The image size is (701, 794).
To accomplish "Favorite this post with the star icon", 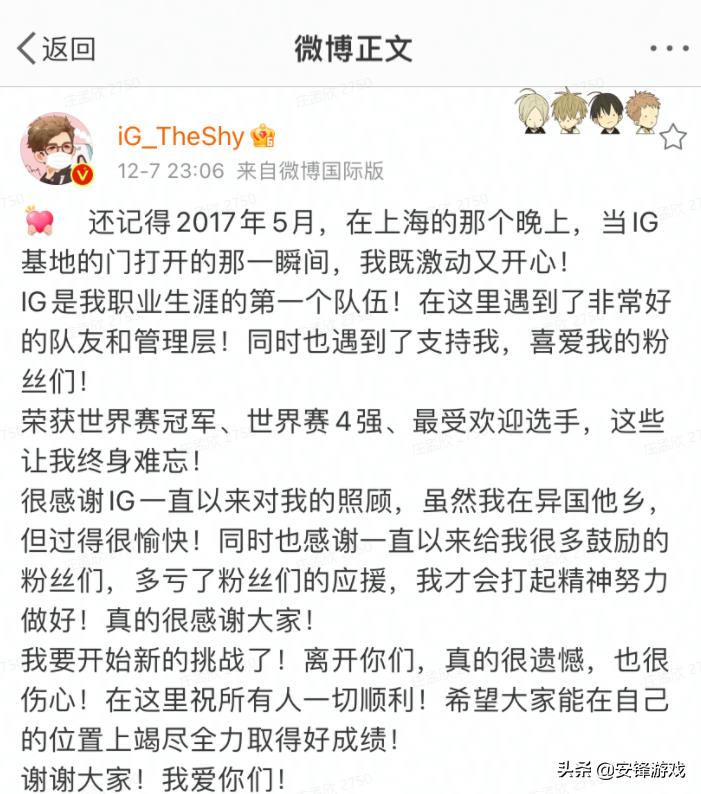I will (x=673, y=137).
